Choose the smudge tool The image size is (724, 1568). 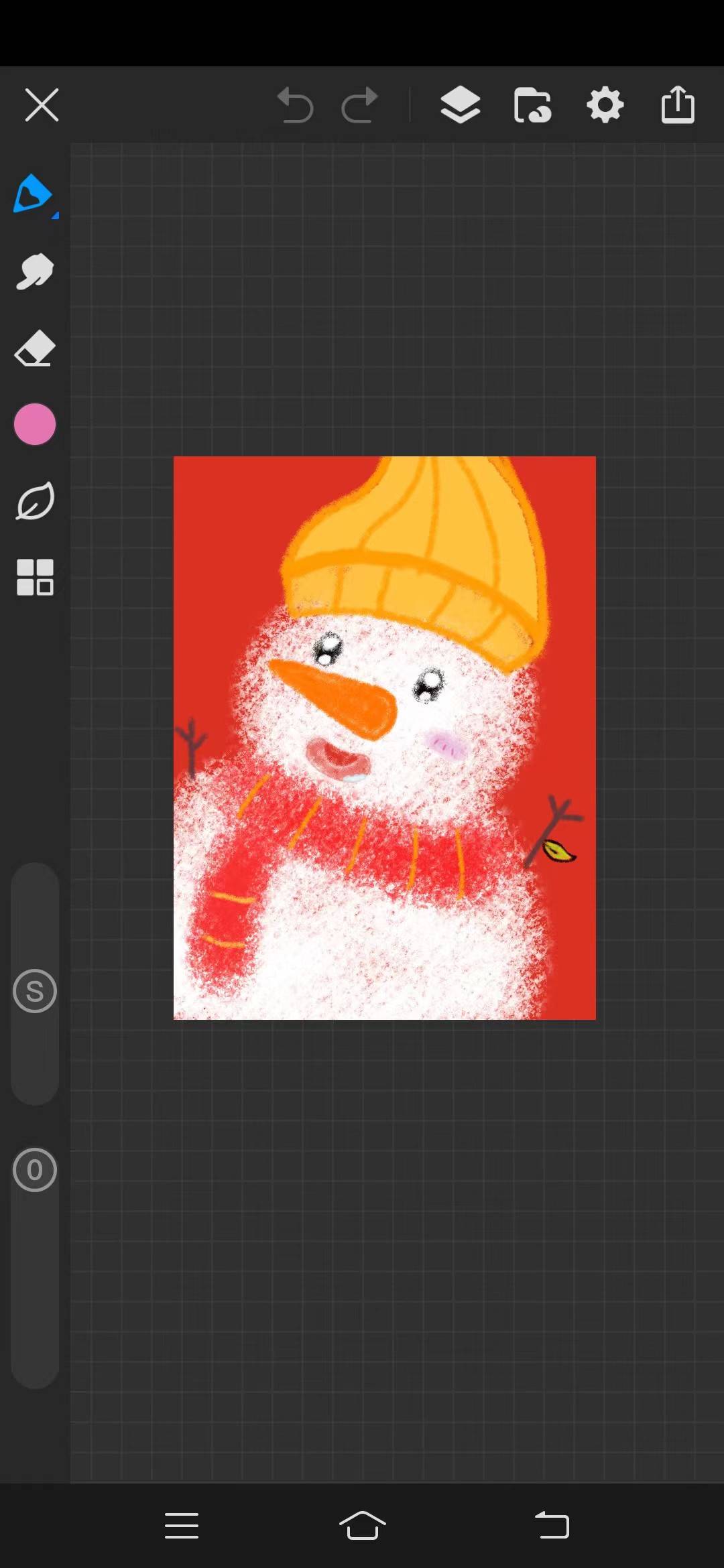pyautogui.click(x=34, y=271)
